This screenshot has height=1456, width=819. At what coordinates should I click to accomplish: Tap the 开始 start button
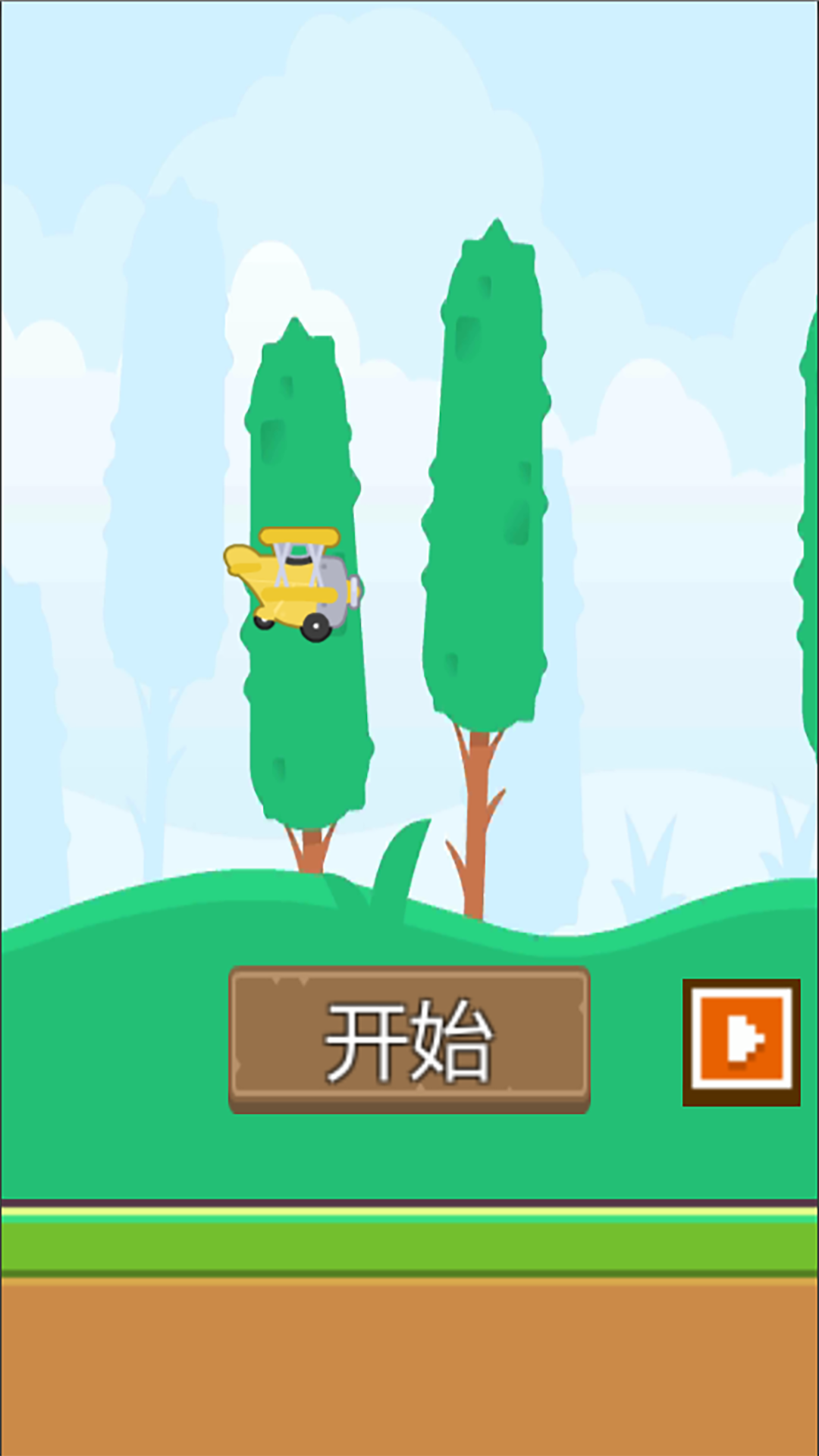click(409, 1040)
